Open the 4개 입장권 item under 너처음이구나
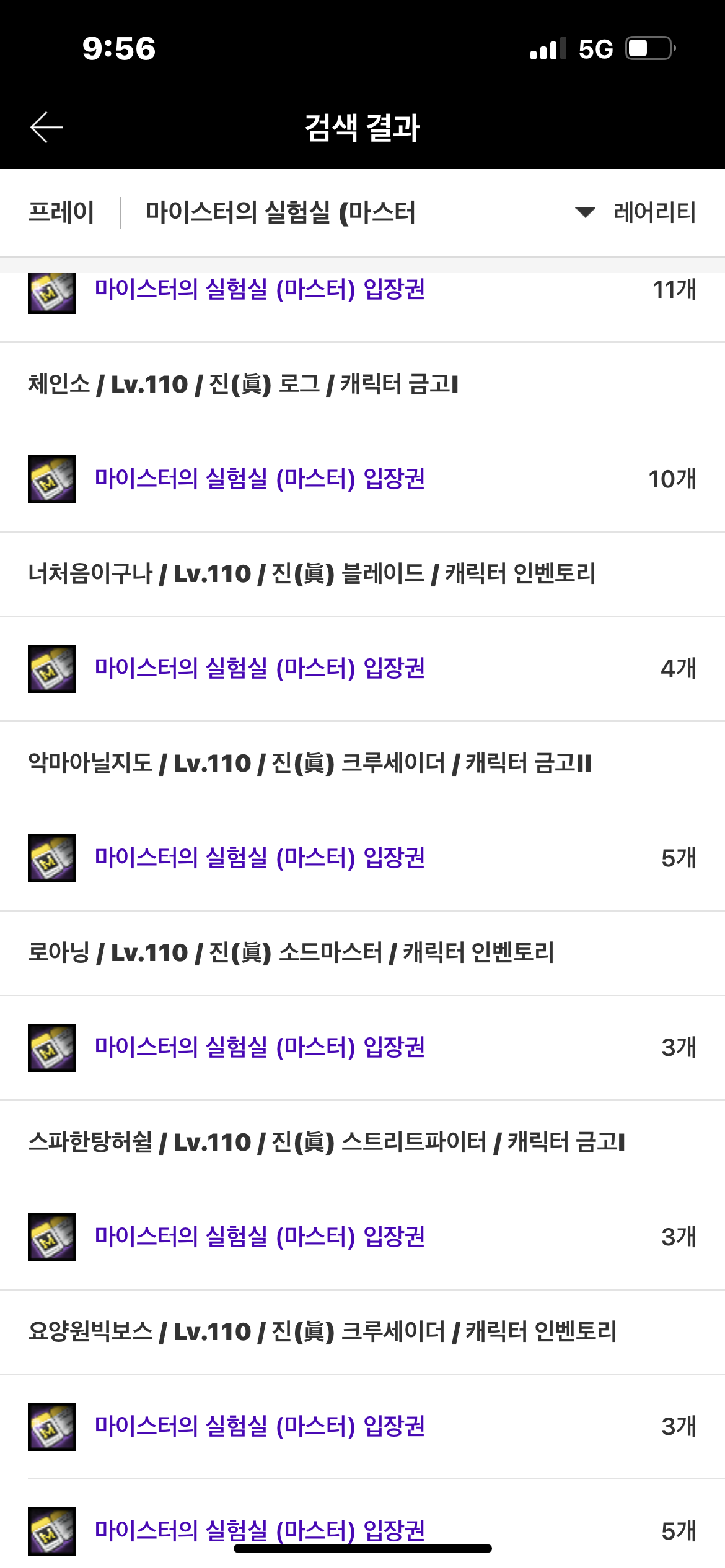 point(362,668)
